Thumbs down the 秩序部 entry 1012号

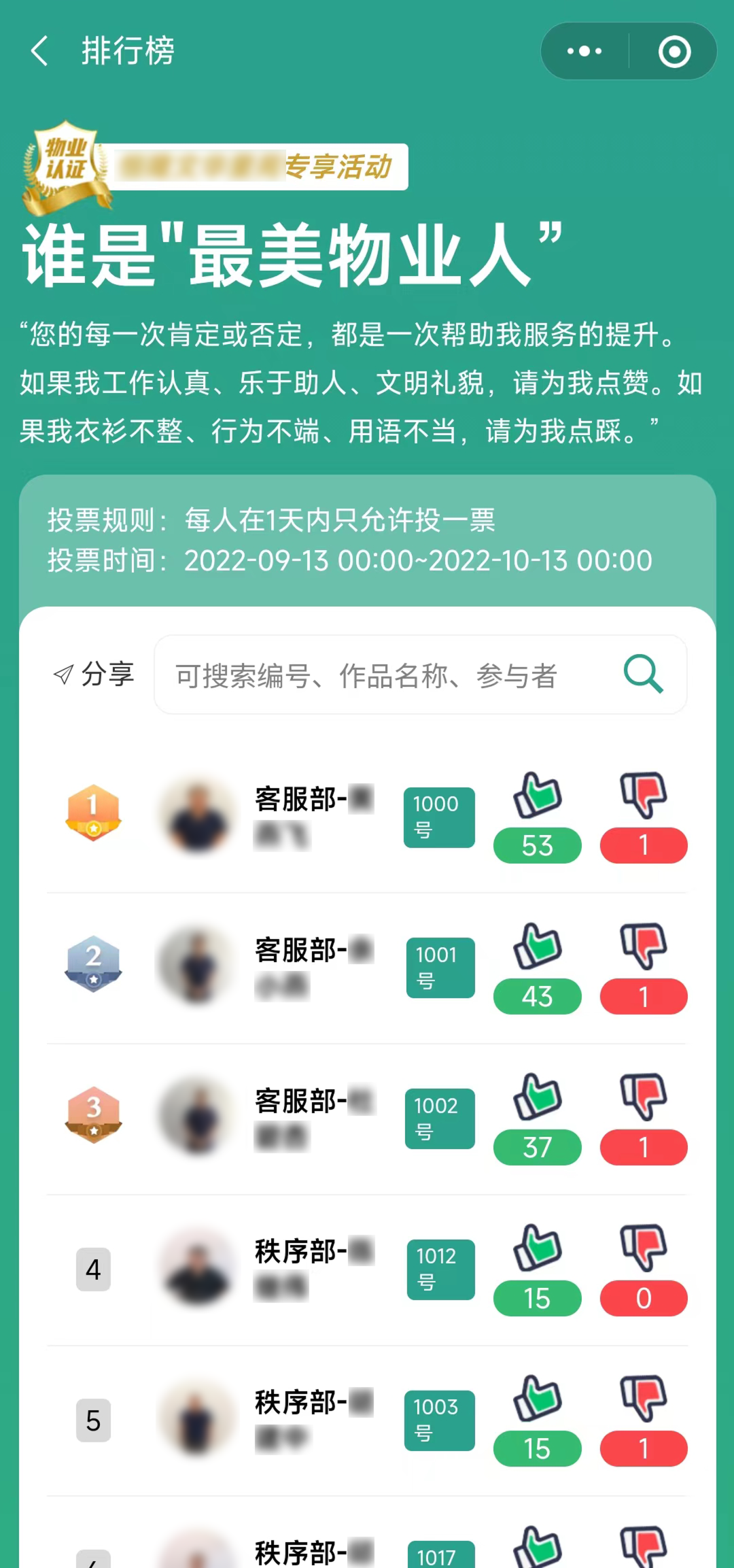[643, 1248]
